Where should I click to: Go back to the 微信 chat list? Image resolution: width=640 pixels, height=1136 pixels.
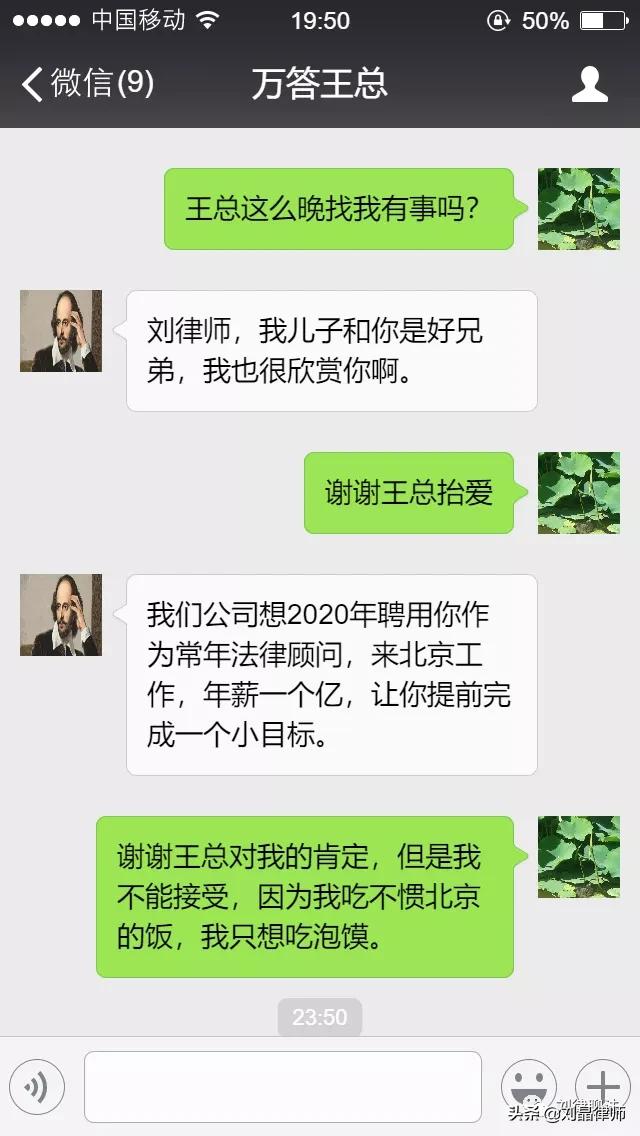(x=87, y=83)
